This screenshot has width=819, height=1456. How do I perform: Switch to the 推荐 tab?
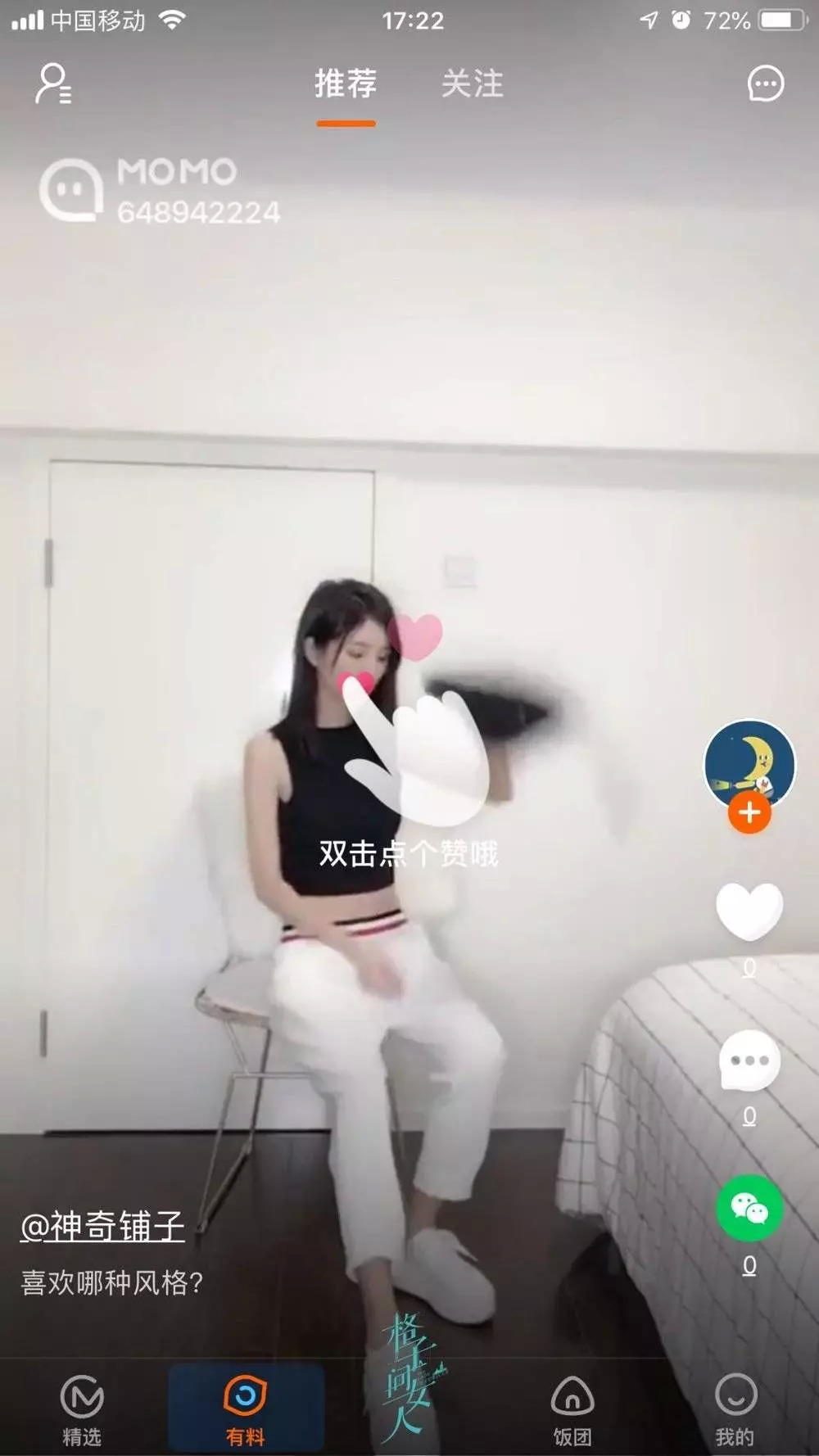[x=346, y=84]
